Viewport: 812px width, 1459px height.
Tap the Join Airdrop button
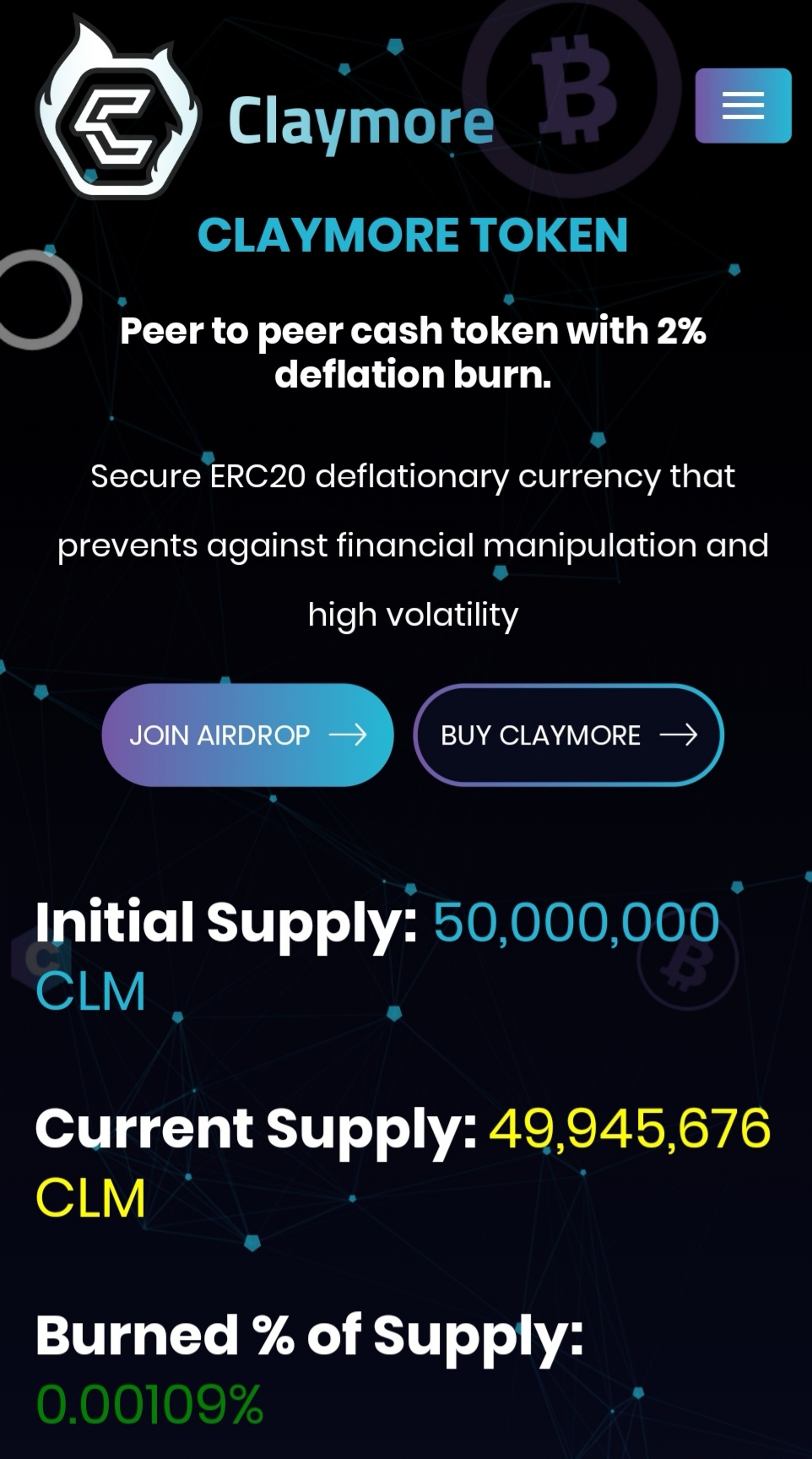click(x=247, y=735)
